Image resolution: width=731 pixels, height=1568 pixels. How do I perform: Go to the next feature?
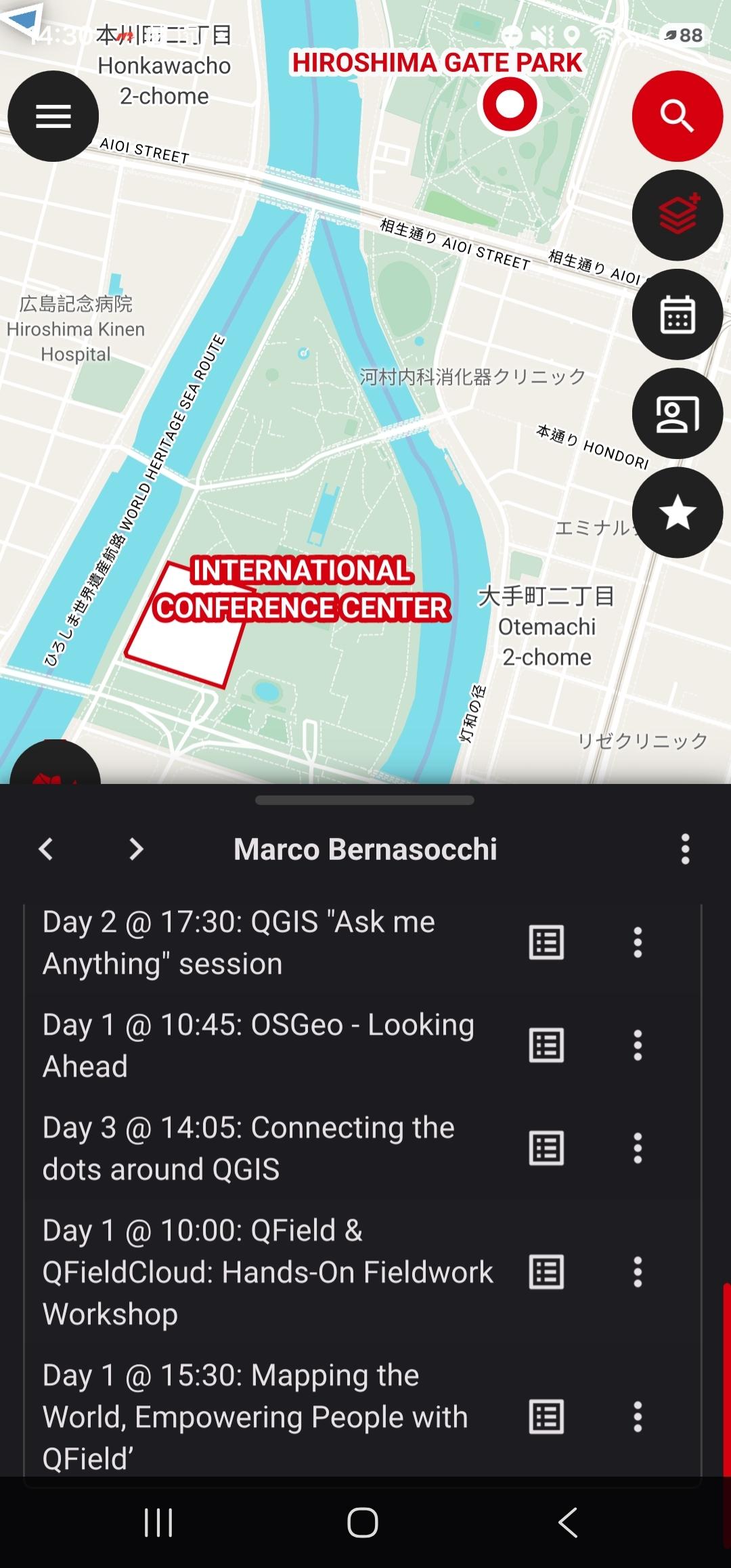[x=136, y=849]
